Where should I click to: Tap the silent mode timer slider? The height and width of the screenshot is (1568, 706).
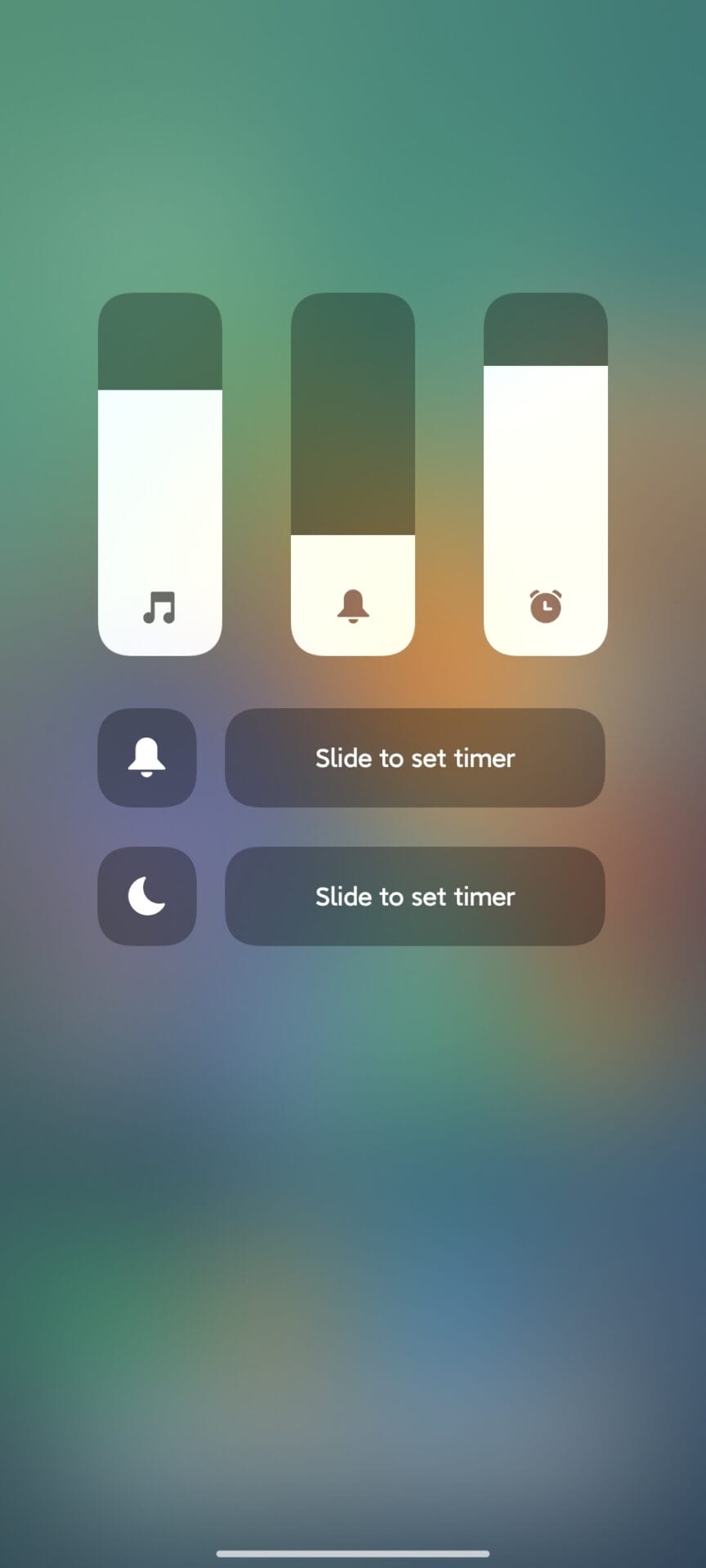pyautogui.click(x=415, y=758)
